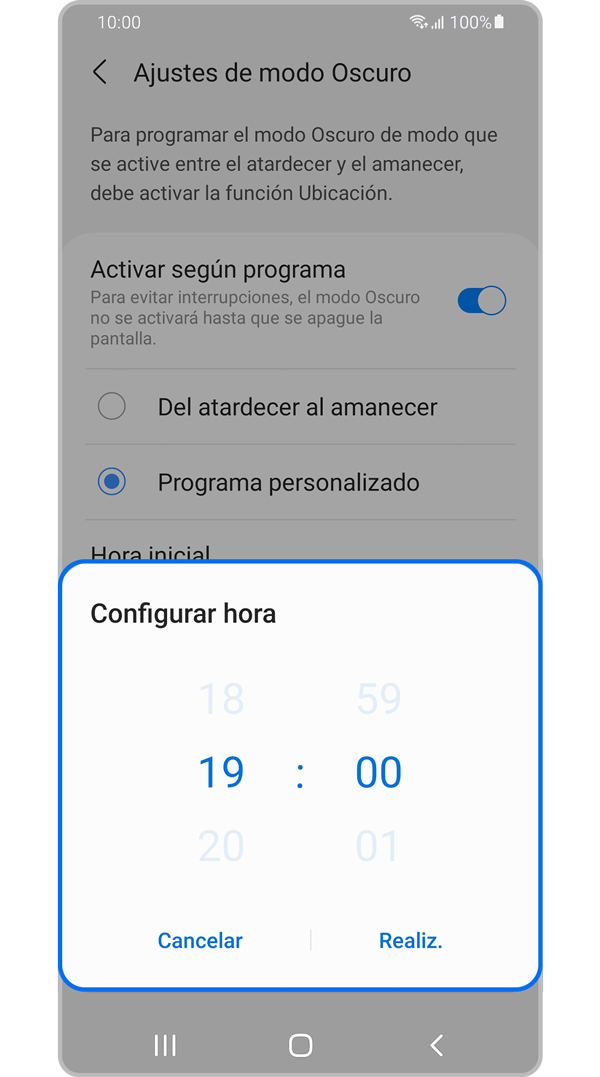Pick minute 59 in the time picker
600x1077 pixels.
[x=378, y=698]
